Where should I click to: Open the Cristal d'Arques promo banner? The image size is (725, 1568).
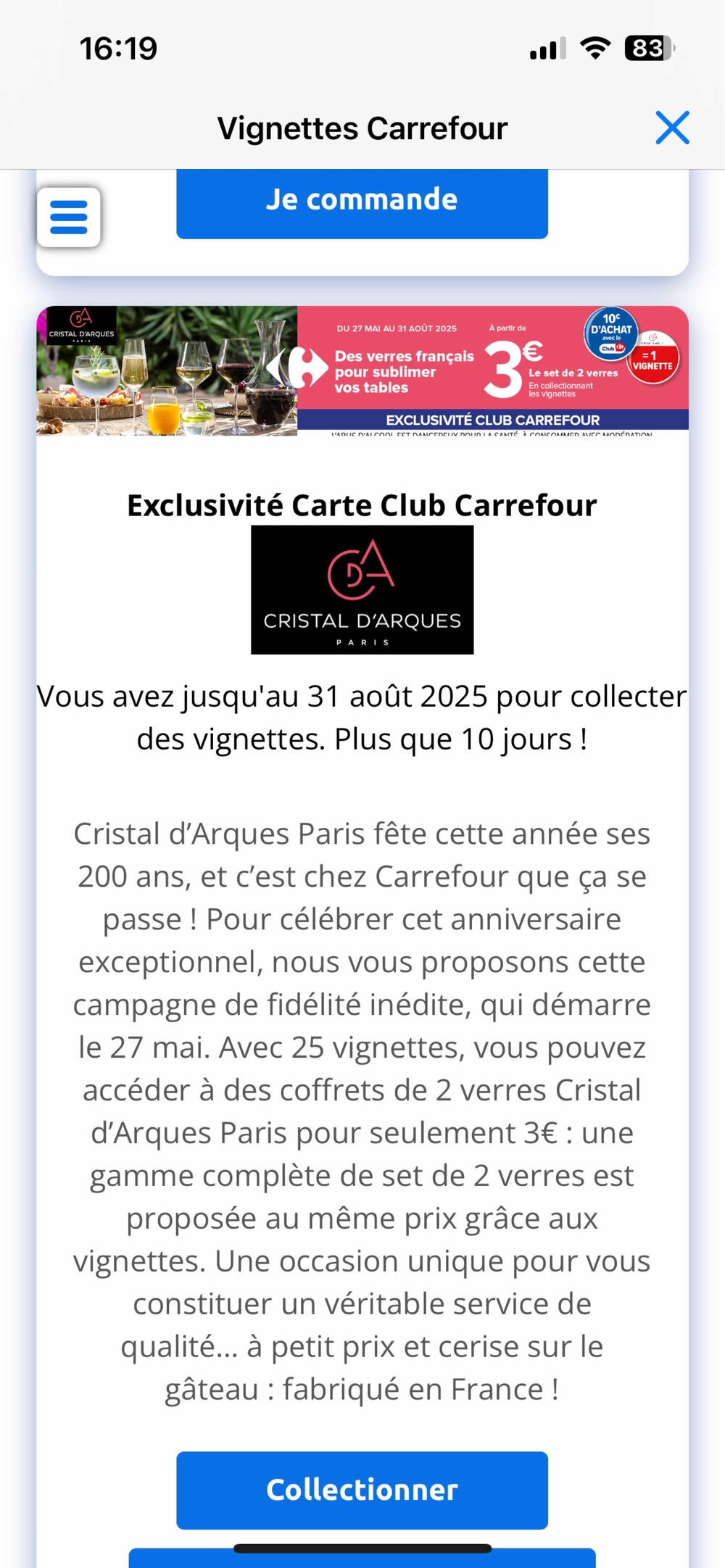[x=362, y=370]
